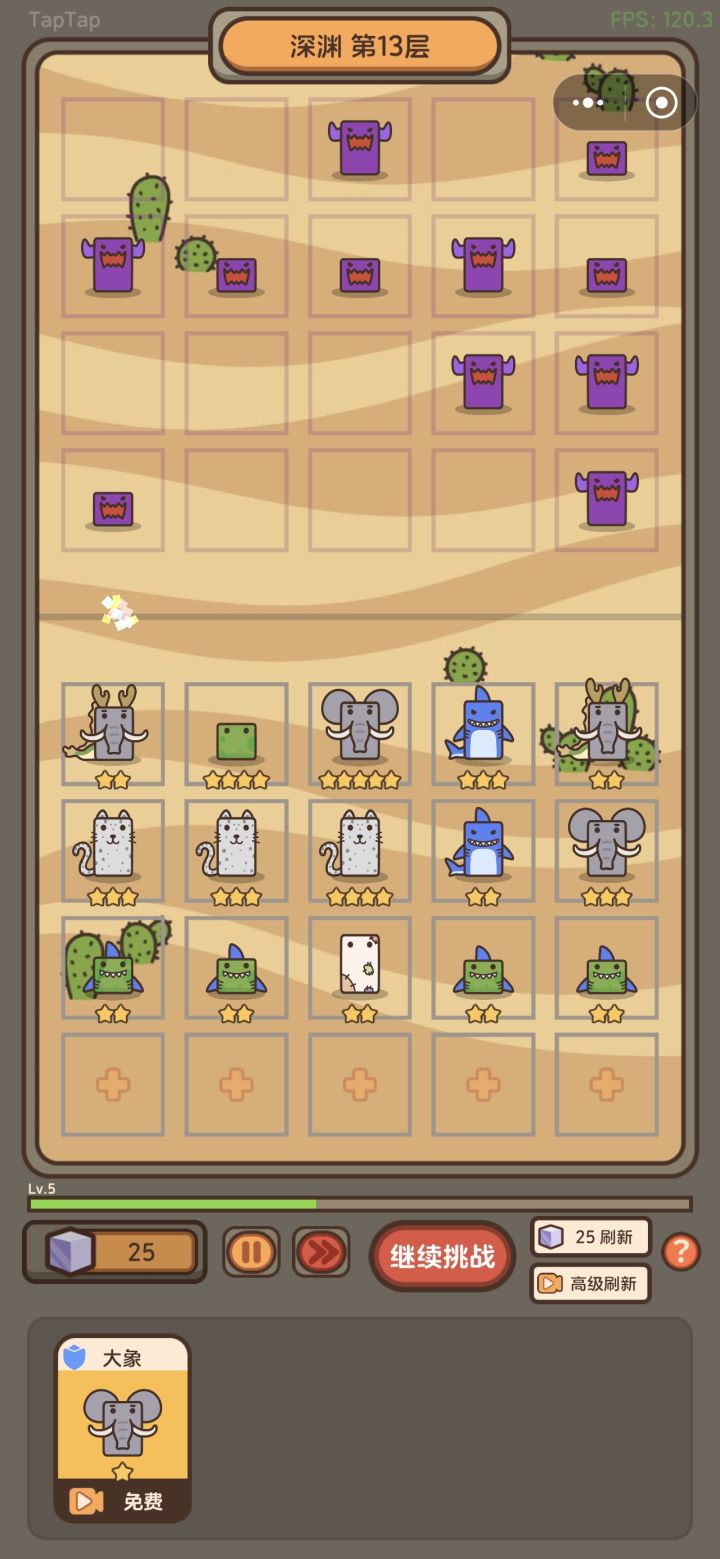Viewport: 720px width, 1559px height.
Task: Click the blue shark unit in top row
Action: 482,730
